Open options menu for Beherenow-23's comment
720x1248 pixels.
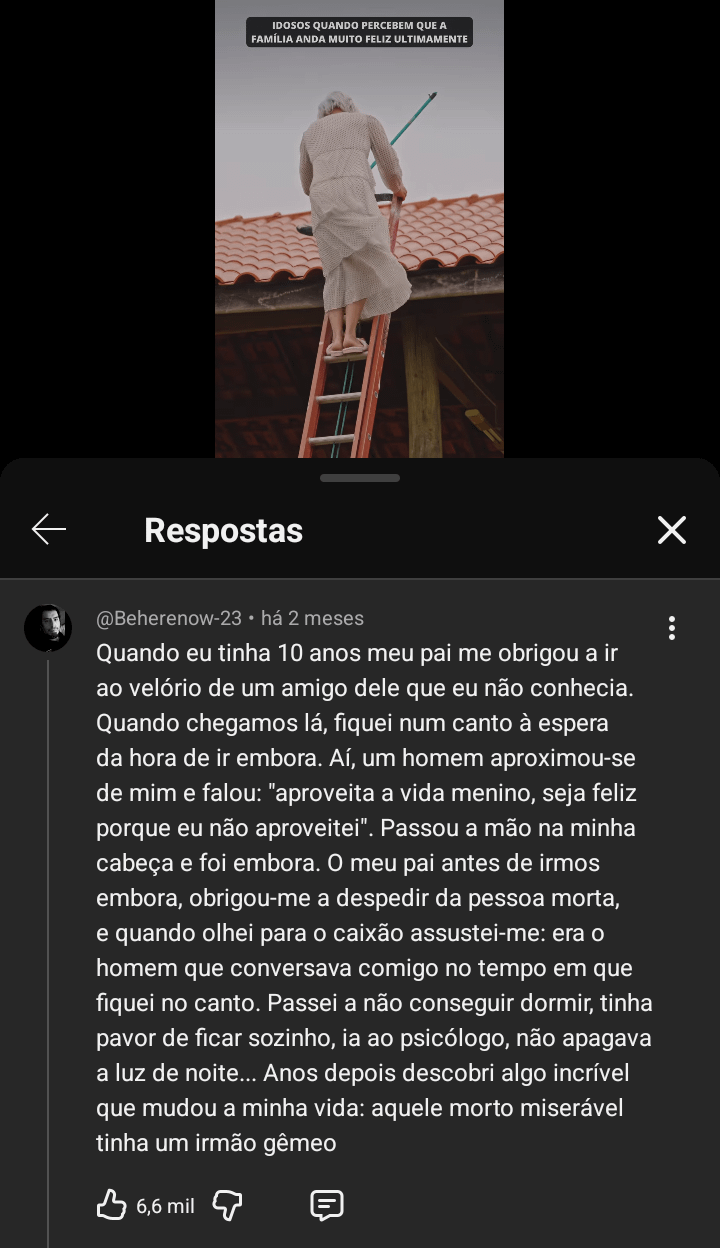[672, 628]
